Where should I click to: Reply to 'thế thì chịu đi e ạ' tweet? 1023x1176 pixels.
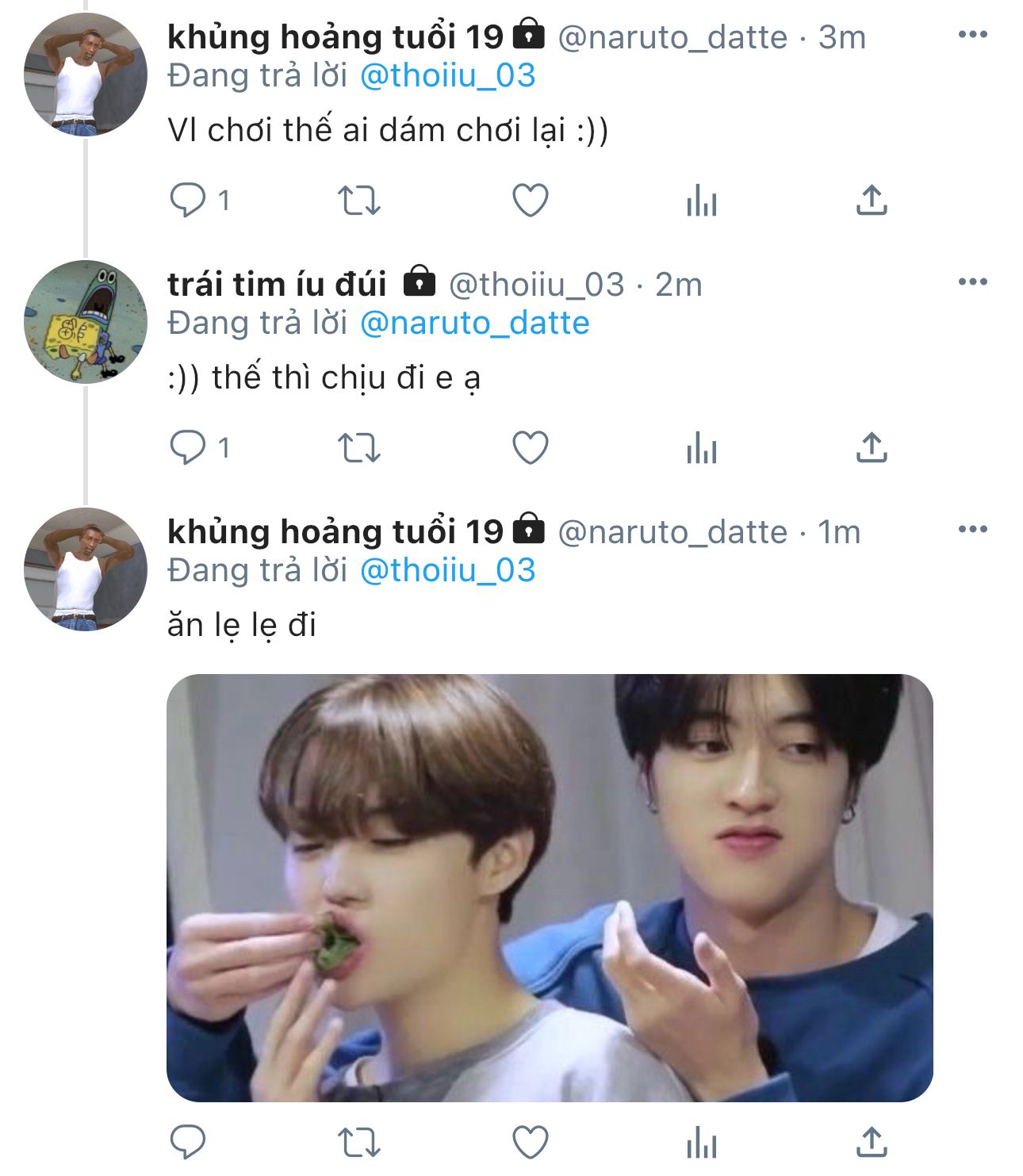point(188,447)
